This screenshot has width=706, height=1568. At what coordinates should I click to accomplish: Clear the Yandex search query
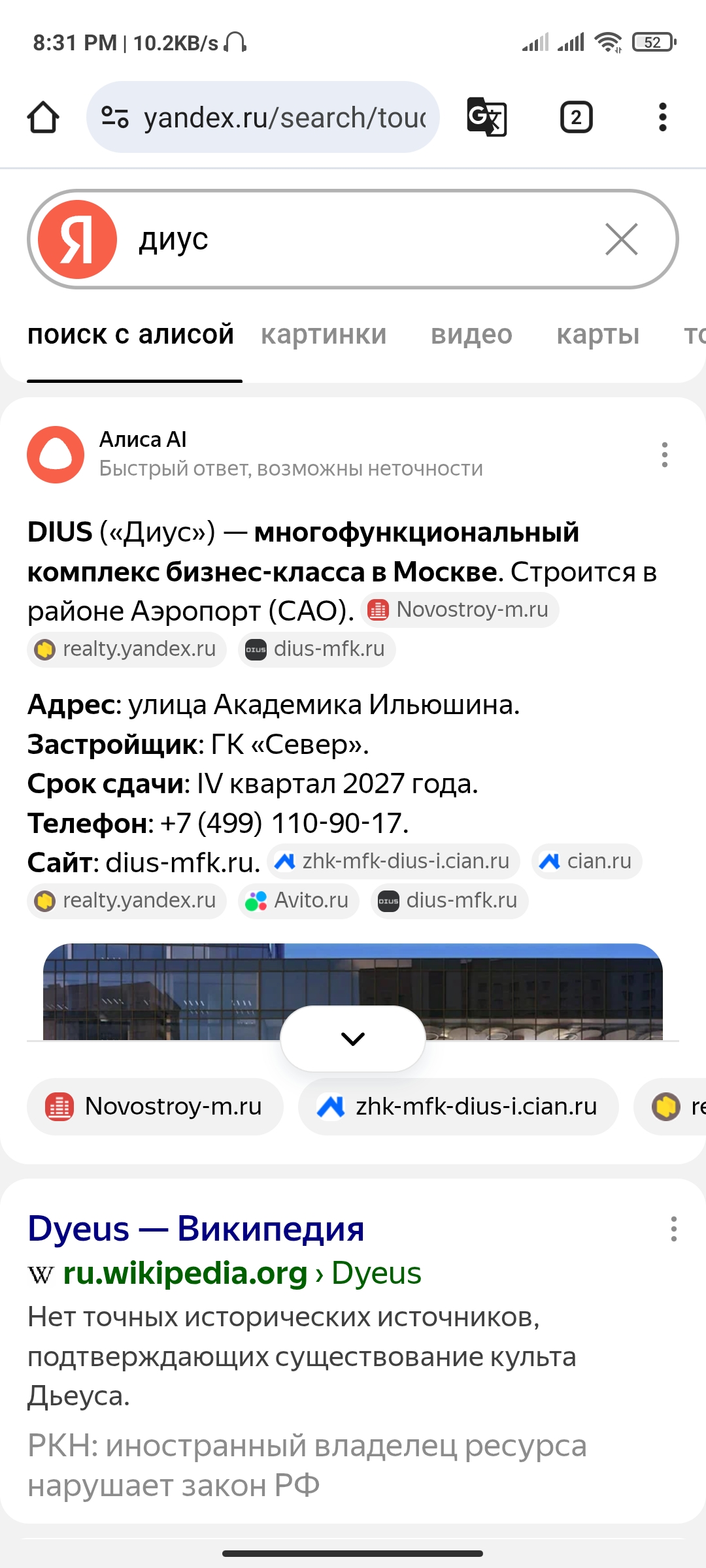621,239
